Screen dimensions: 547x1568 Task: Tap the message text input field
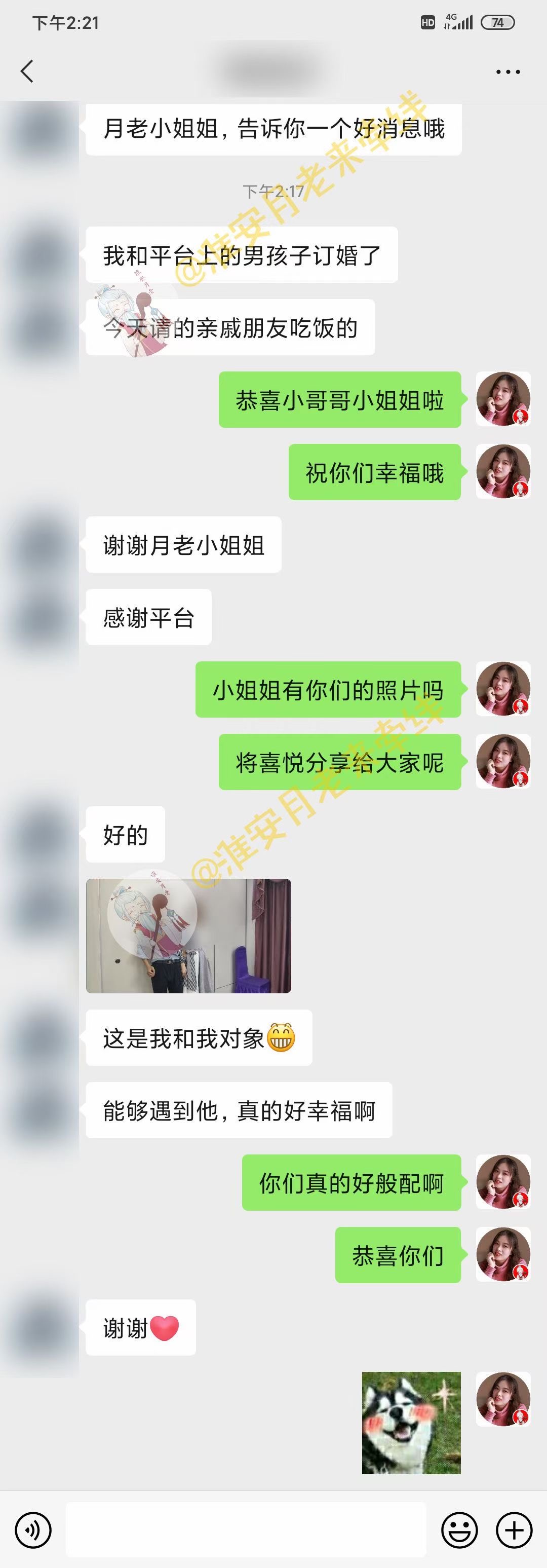(x=246, y=1529)
